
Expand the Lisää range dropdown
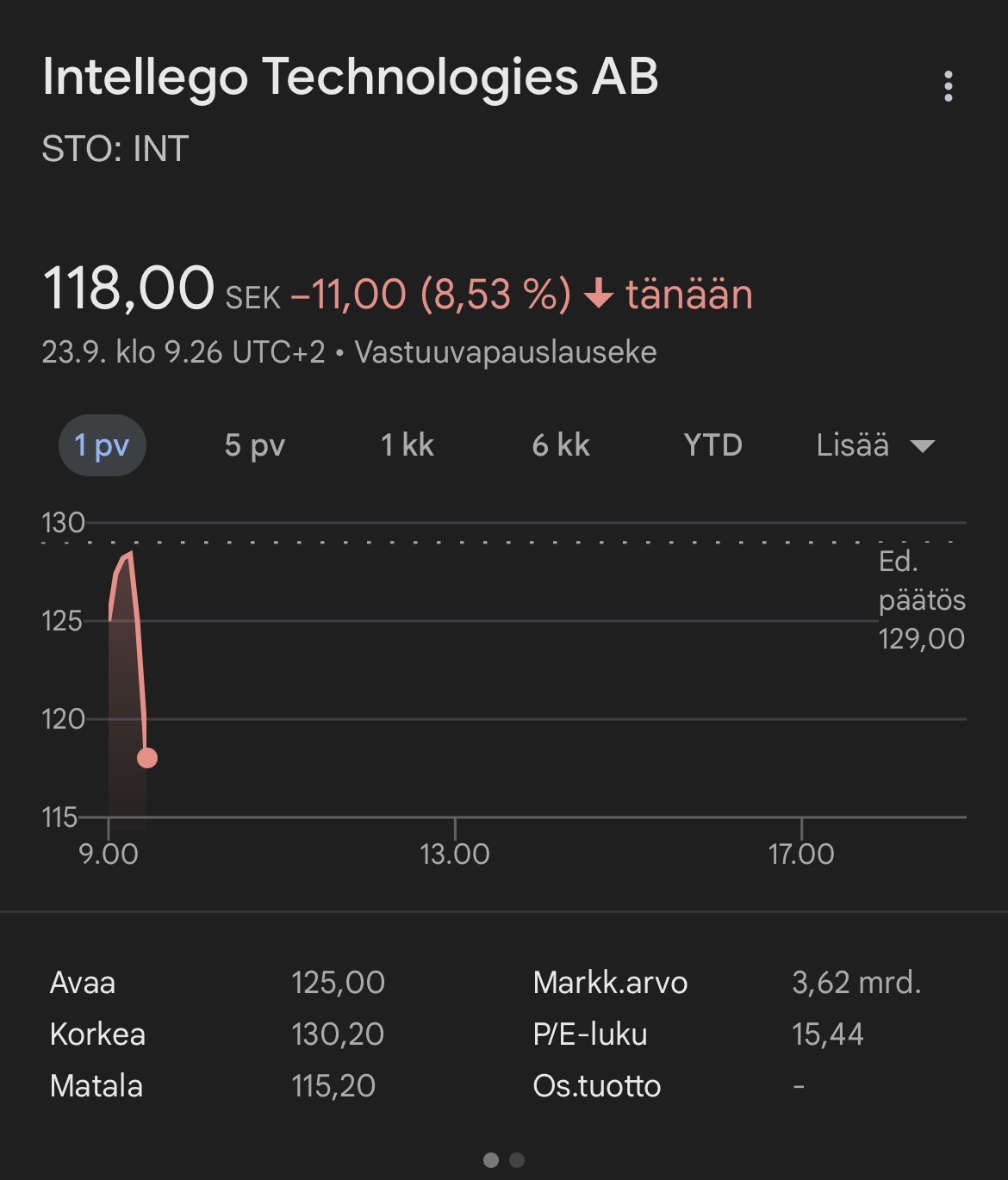click(874, 445)
